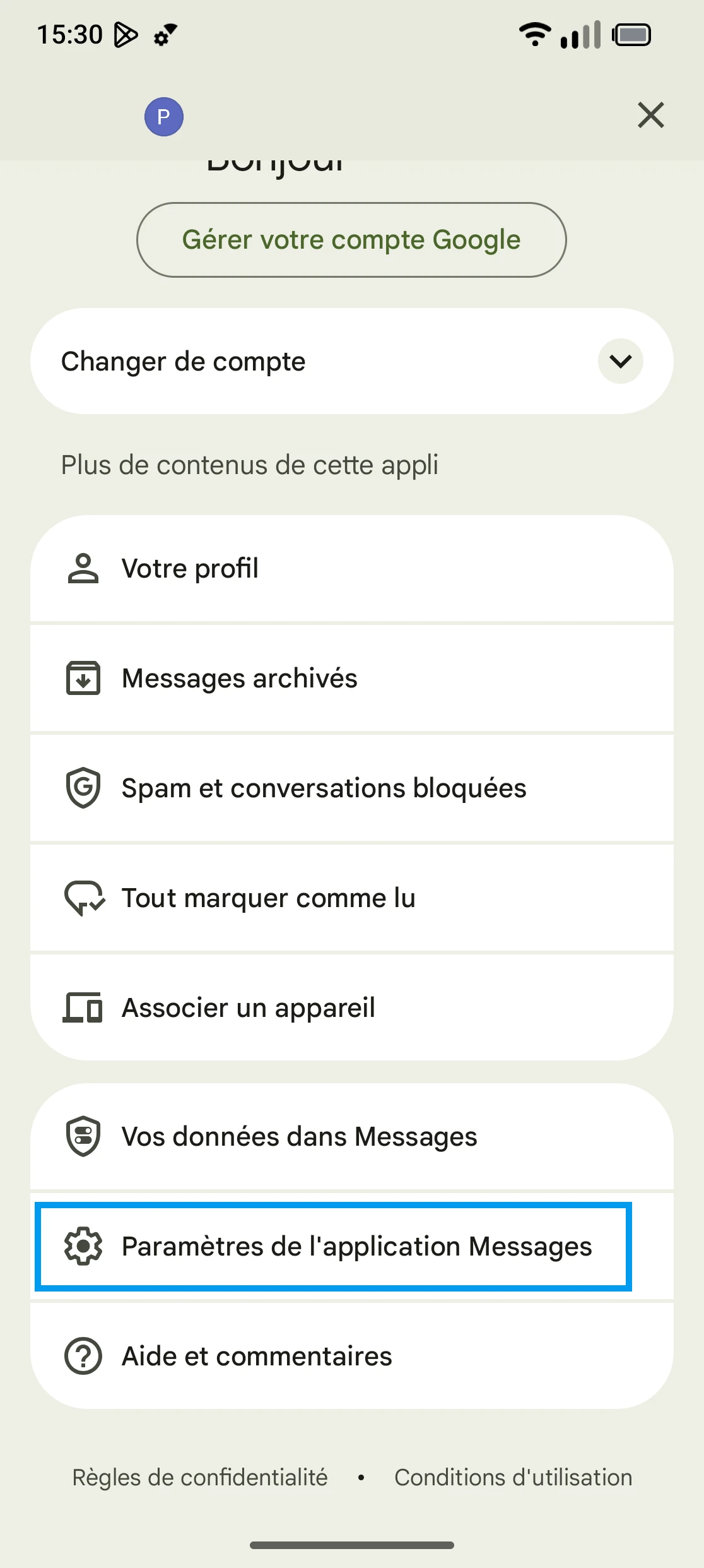The image size is (704, 1568).
Task: Open the Règles de confidentialité link
Action: tap(200, 1478)
